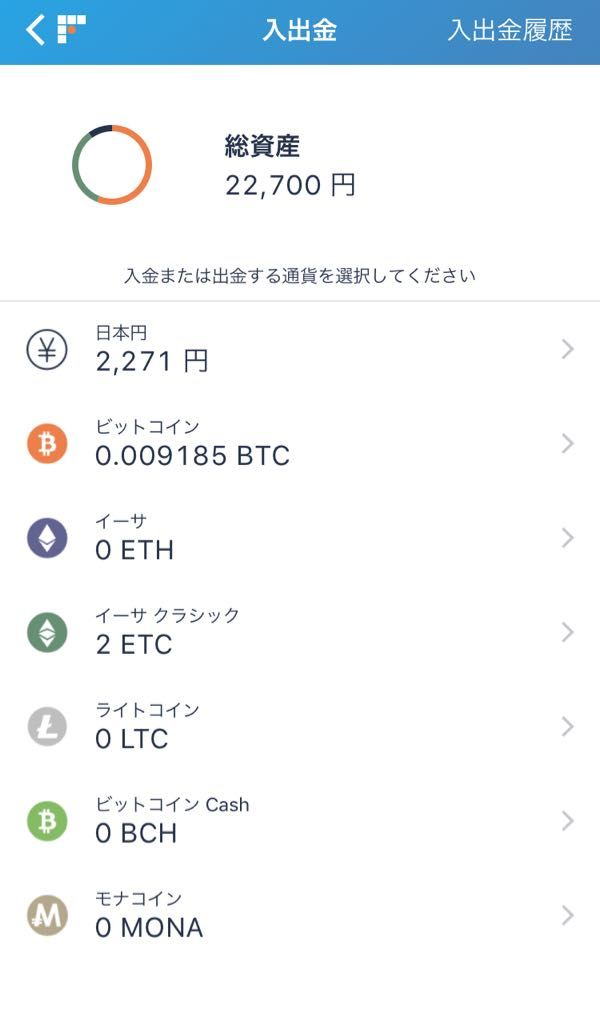Open イーサ クラシック ETC row

click(300, 632)
